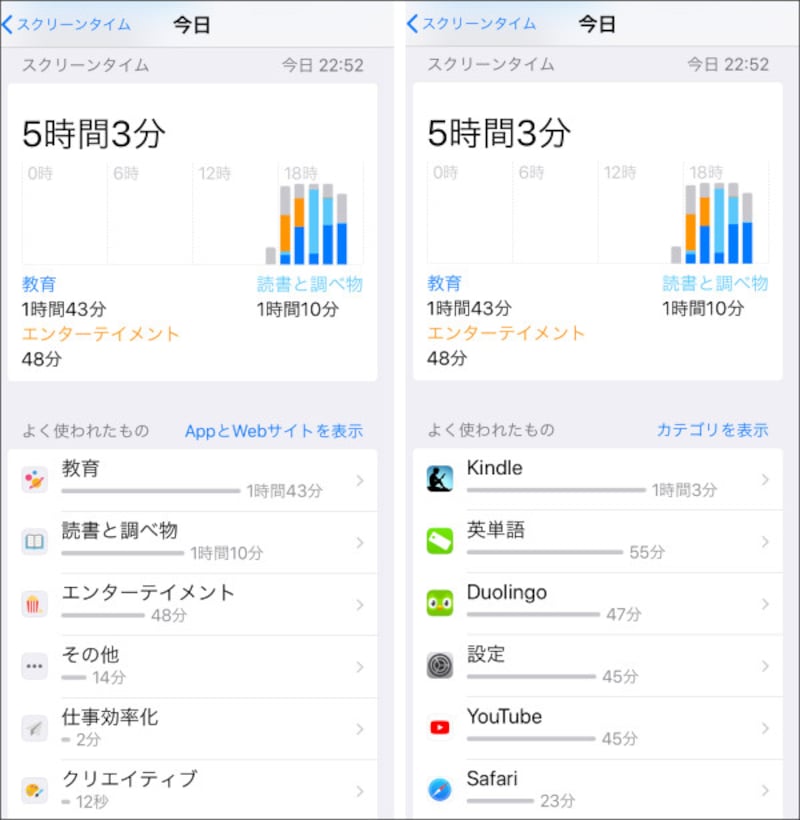Click the クリエイティブ pencil icon
Image resolution: width=800 pixels, height=820 pixels.
pos(33,789)
